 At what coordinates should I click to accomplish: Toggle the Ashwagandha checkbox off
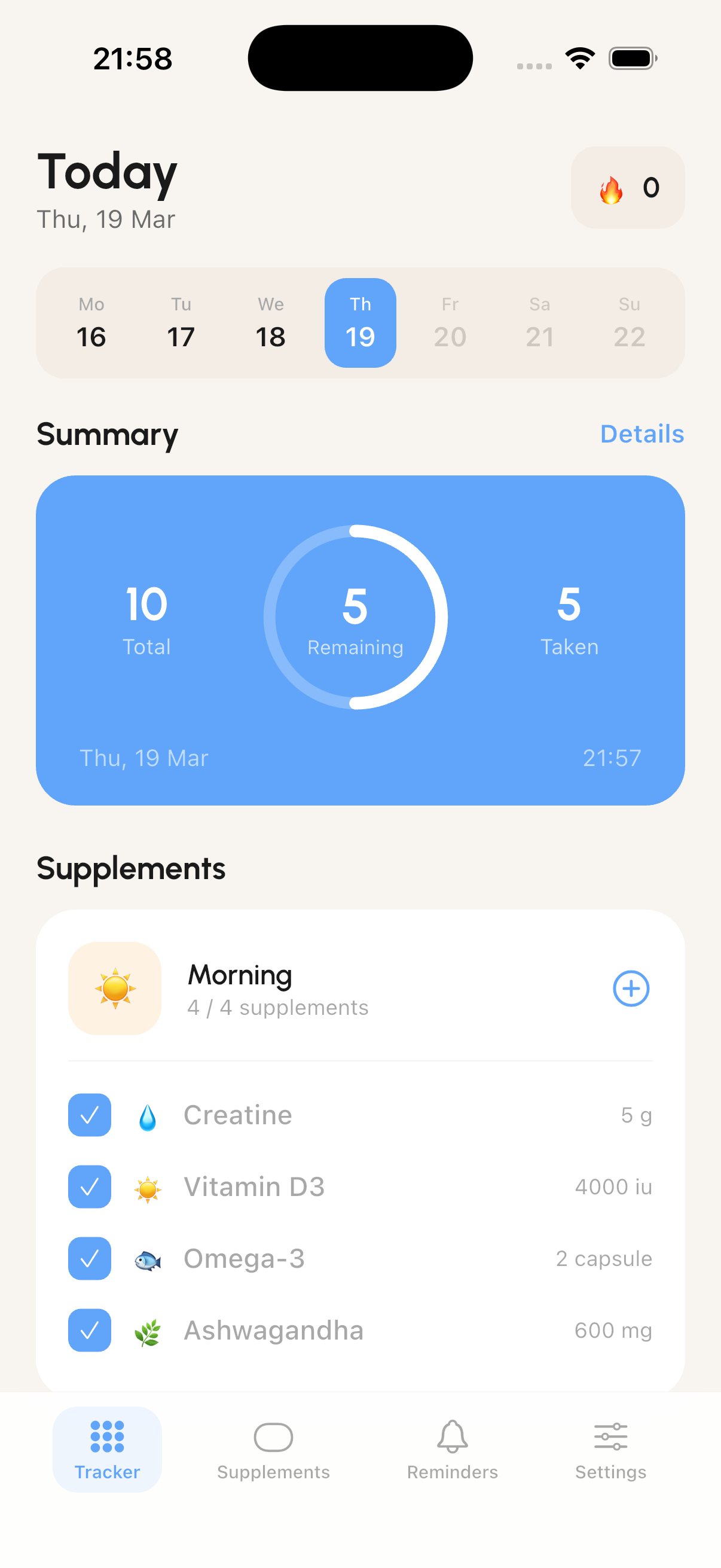pos(90,1331)
